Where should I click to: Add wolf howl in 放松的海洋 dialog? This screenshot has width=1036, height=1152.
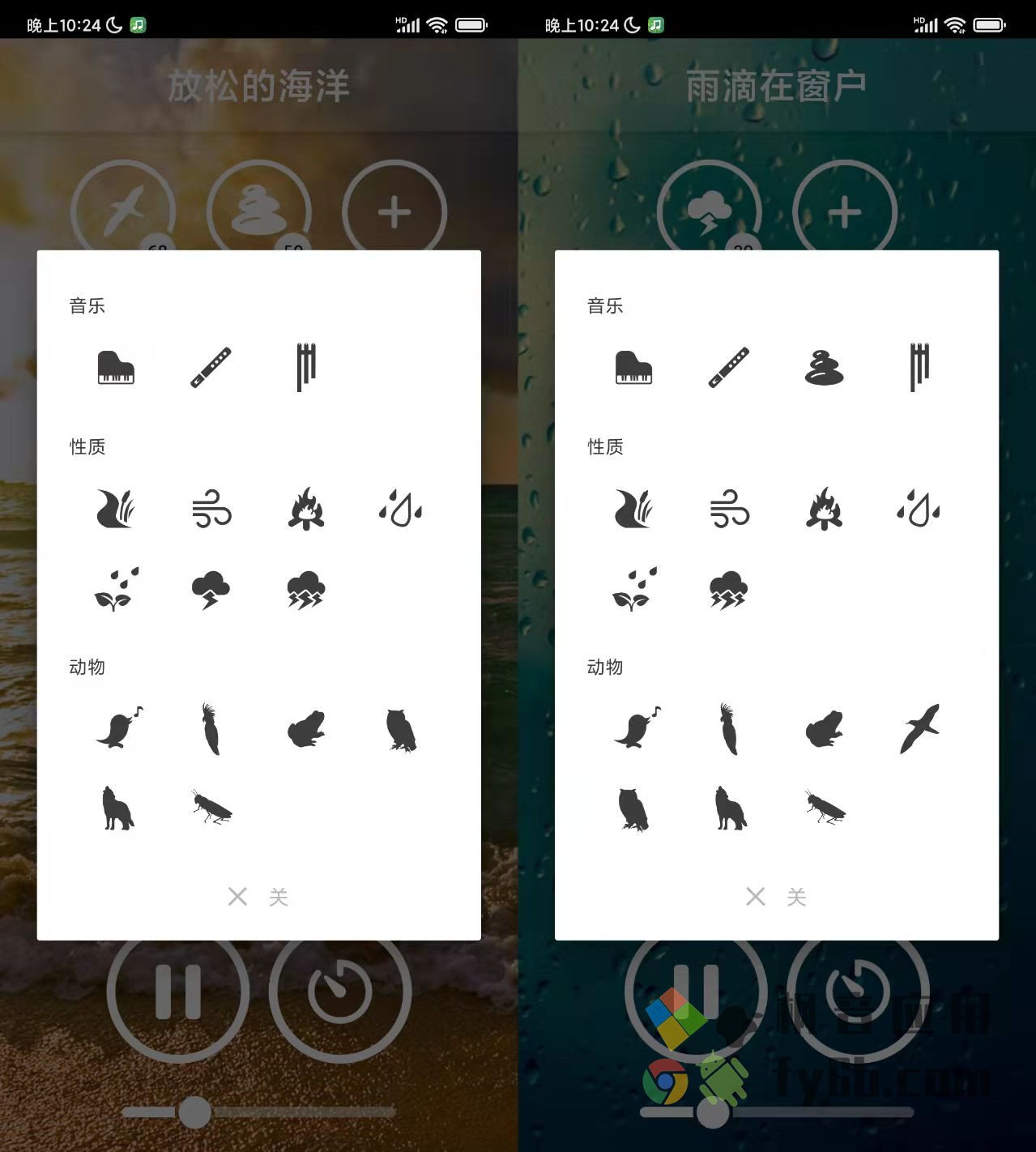click(117, 808)
